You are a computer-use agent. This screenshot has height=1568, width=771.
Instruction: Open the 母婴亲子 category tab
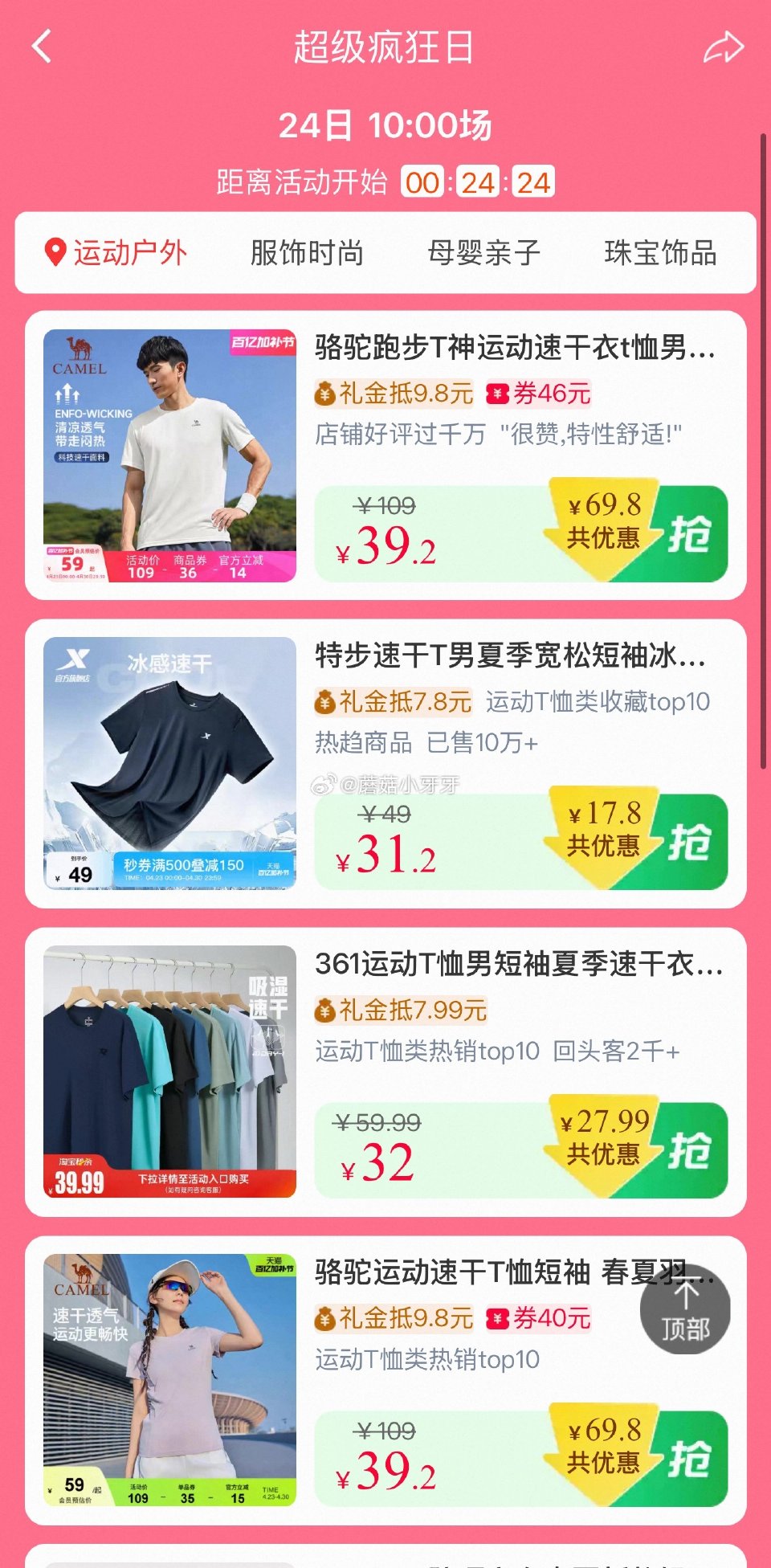click(x=484, y=253)
